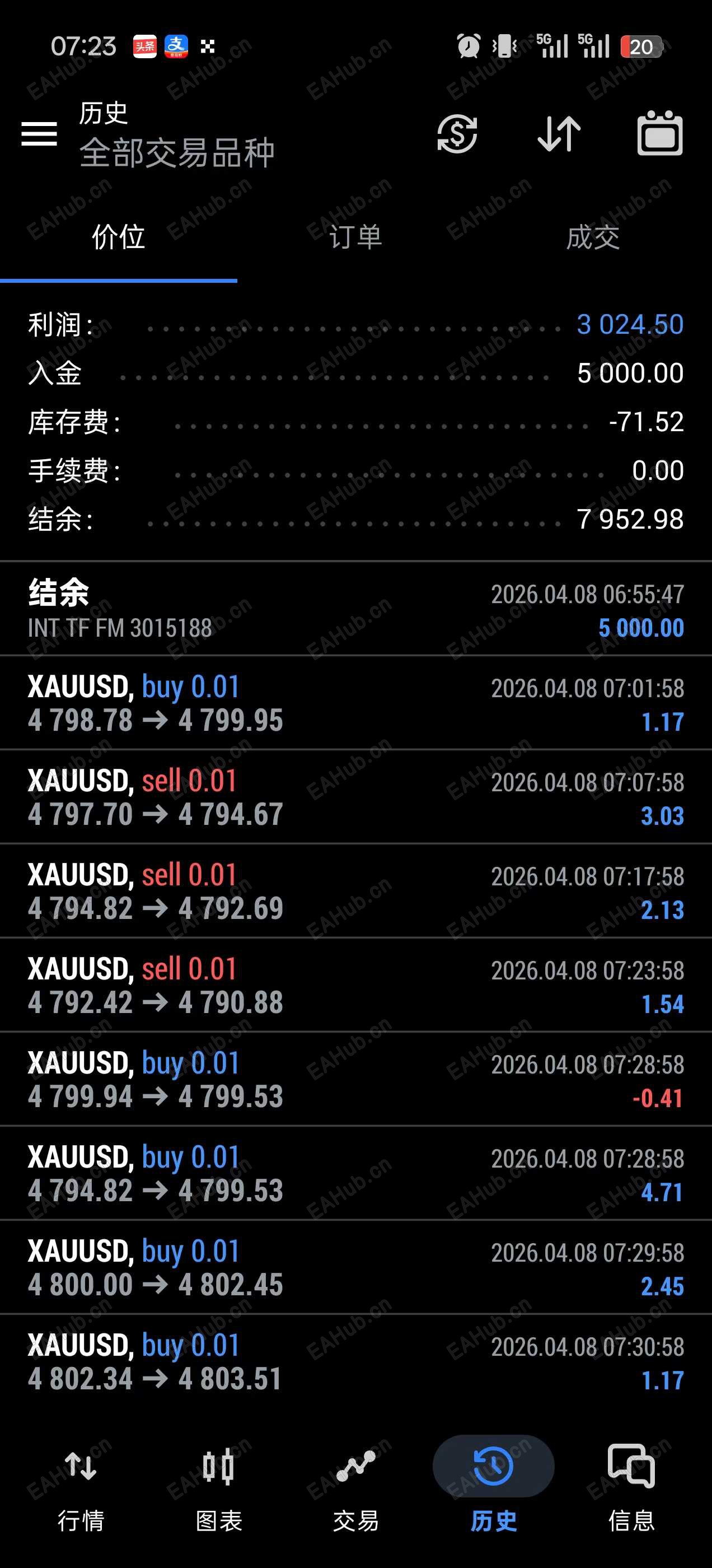Switch to the 成交 tab
Viewport: 712px width, 1568px height.
pos(593,237)
